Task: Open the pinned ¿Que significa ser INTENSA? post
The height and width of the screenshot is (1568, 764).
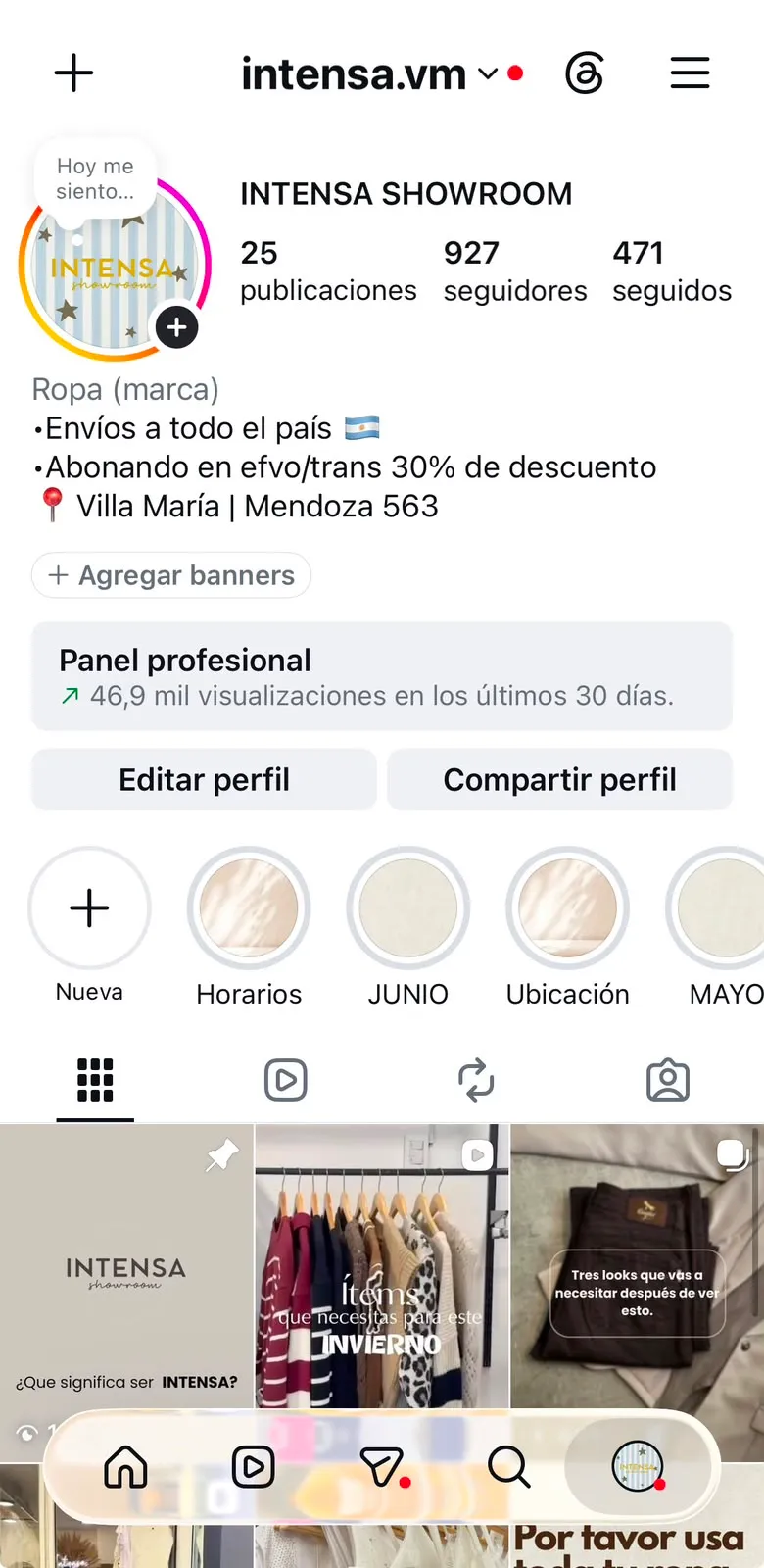Action: (x=126, y=1266)
